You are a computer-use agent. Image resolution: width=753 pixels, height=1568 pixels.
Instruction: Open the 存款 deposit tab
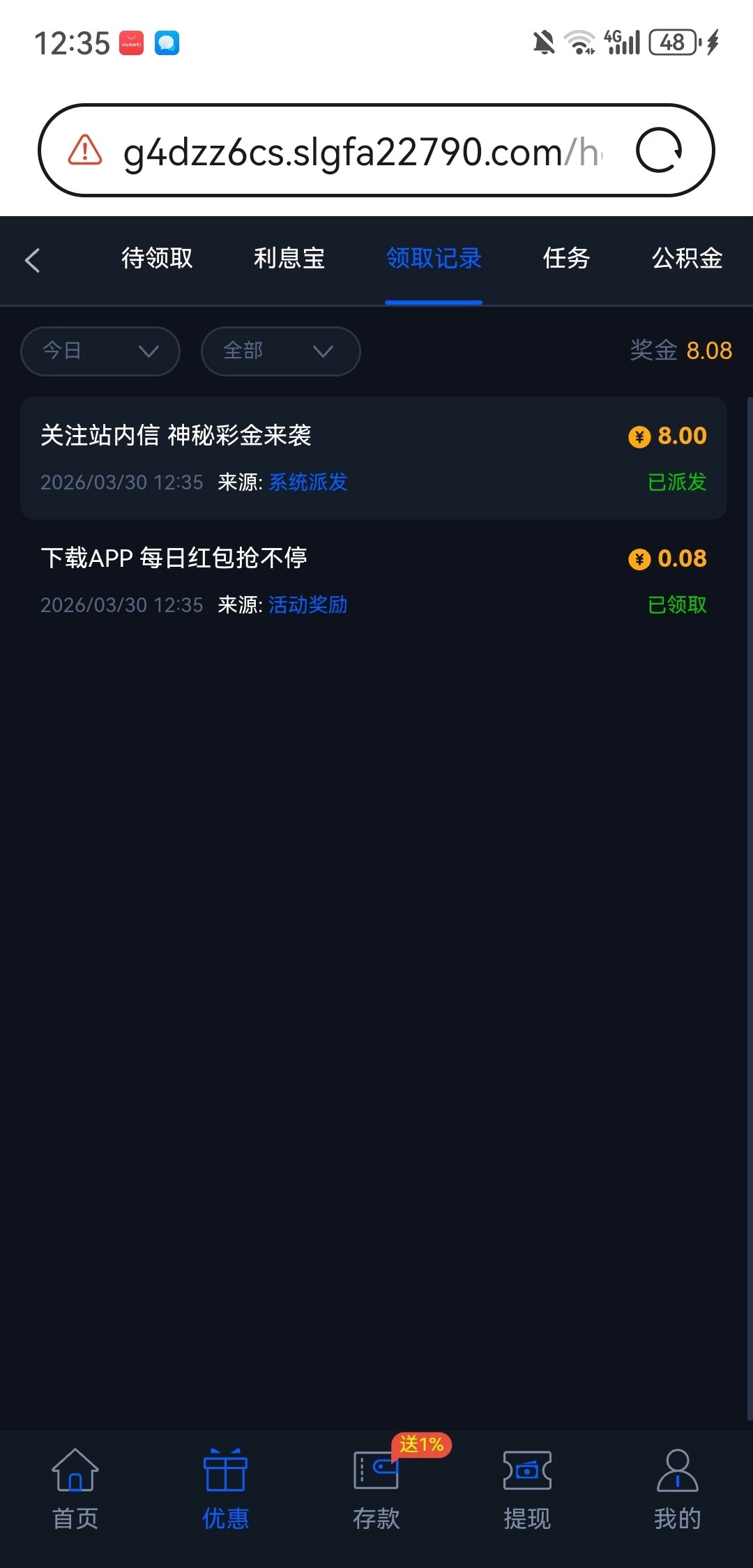[x=376, y=1489]
